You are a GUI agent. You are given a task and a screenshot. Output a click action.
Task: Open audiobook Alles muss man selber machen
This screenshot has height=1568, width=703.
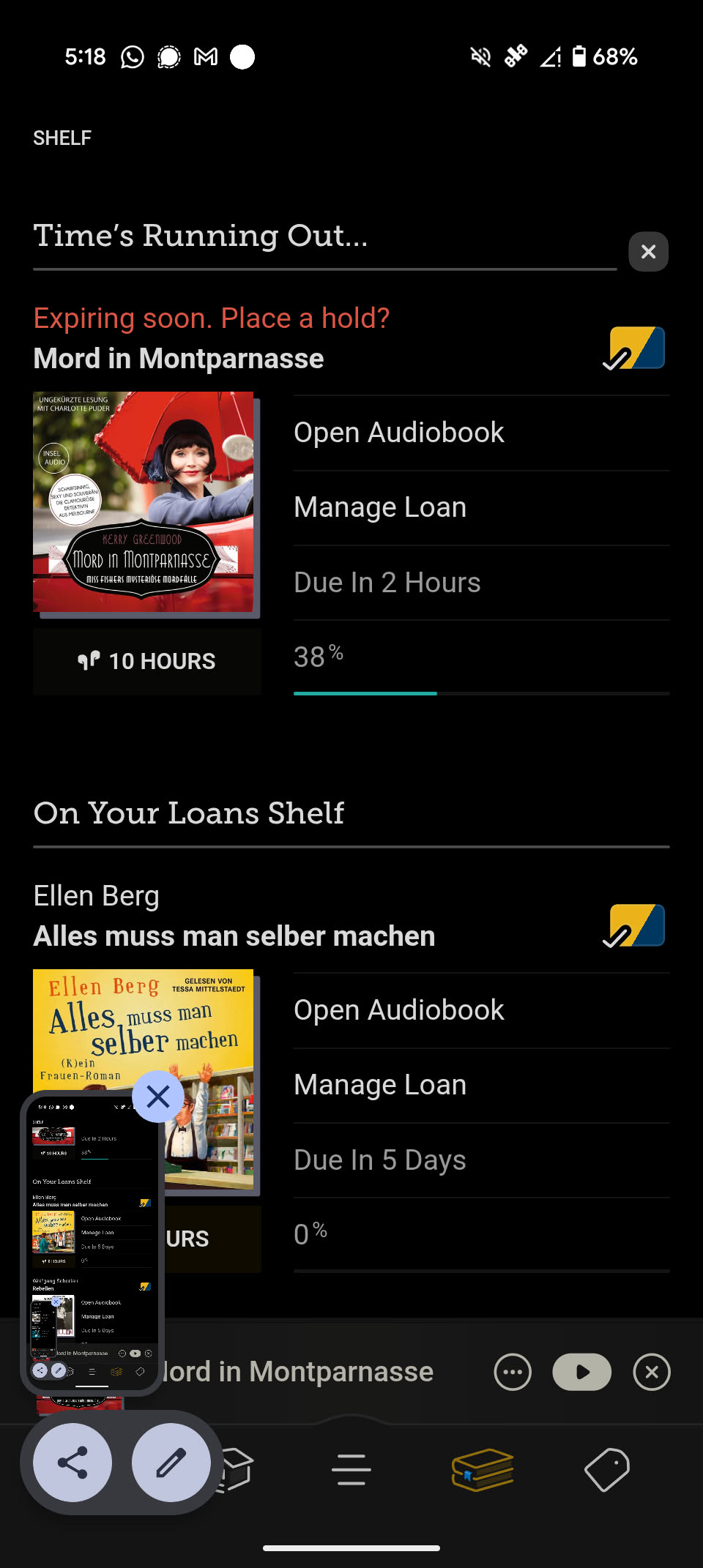tap(399, 1010)
